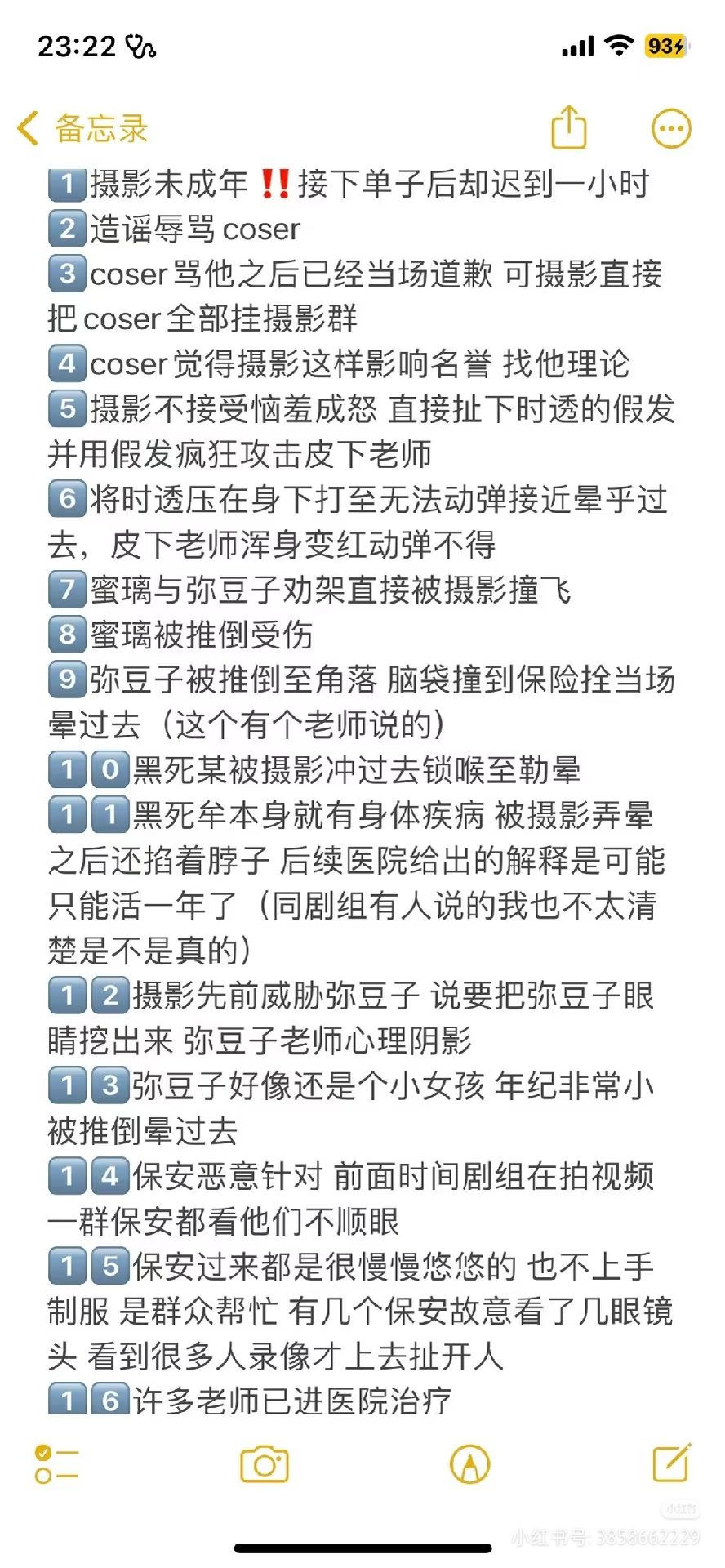
Task: Go back to the 备忘录 list
Action: (82, 128)
